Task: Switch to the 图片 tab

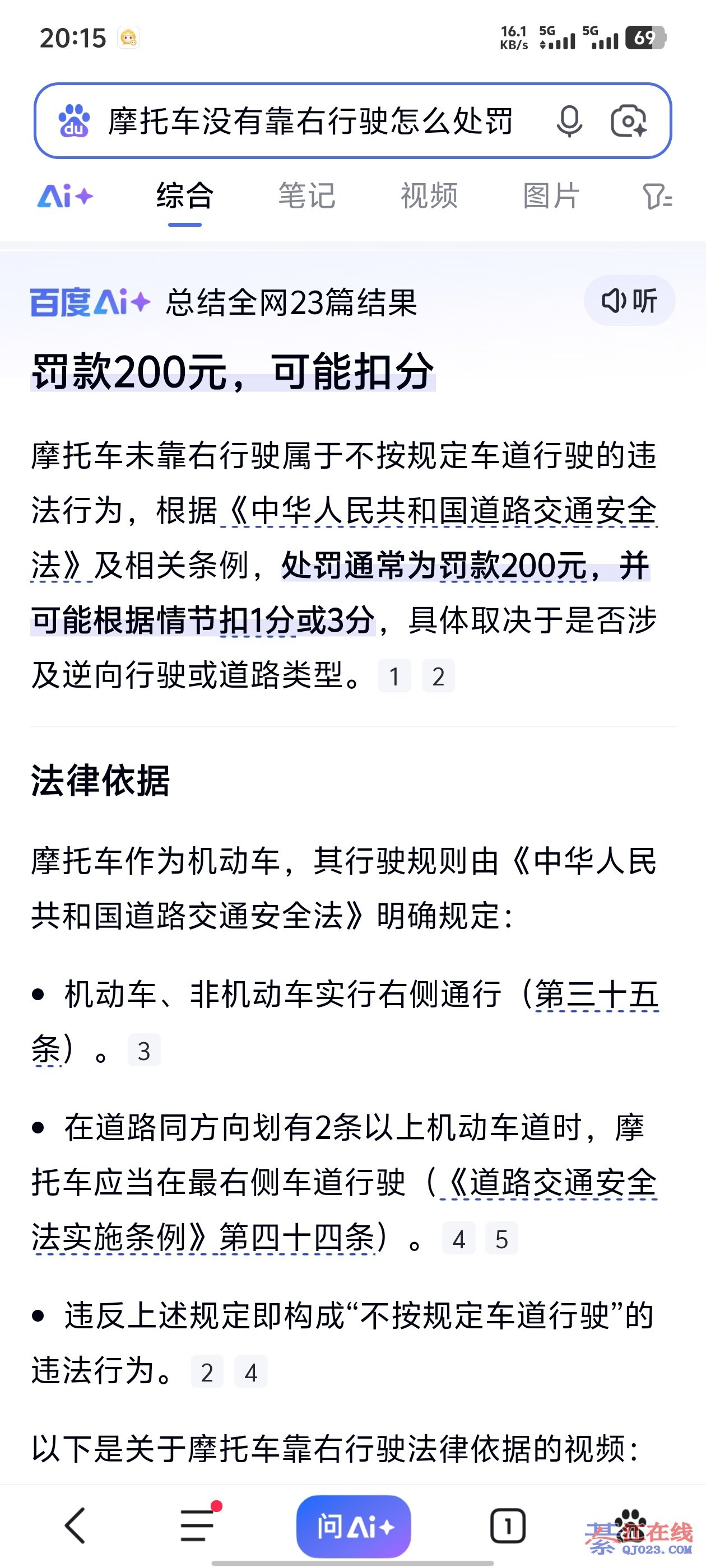Action: [x=550, y=197]
